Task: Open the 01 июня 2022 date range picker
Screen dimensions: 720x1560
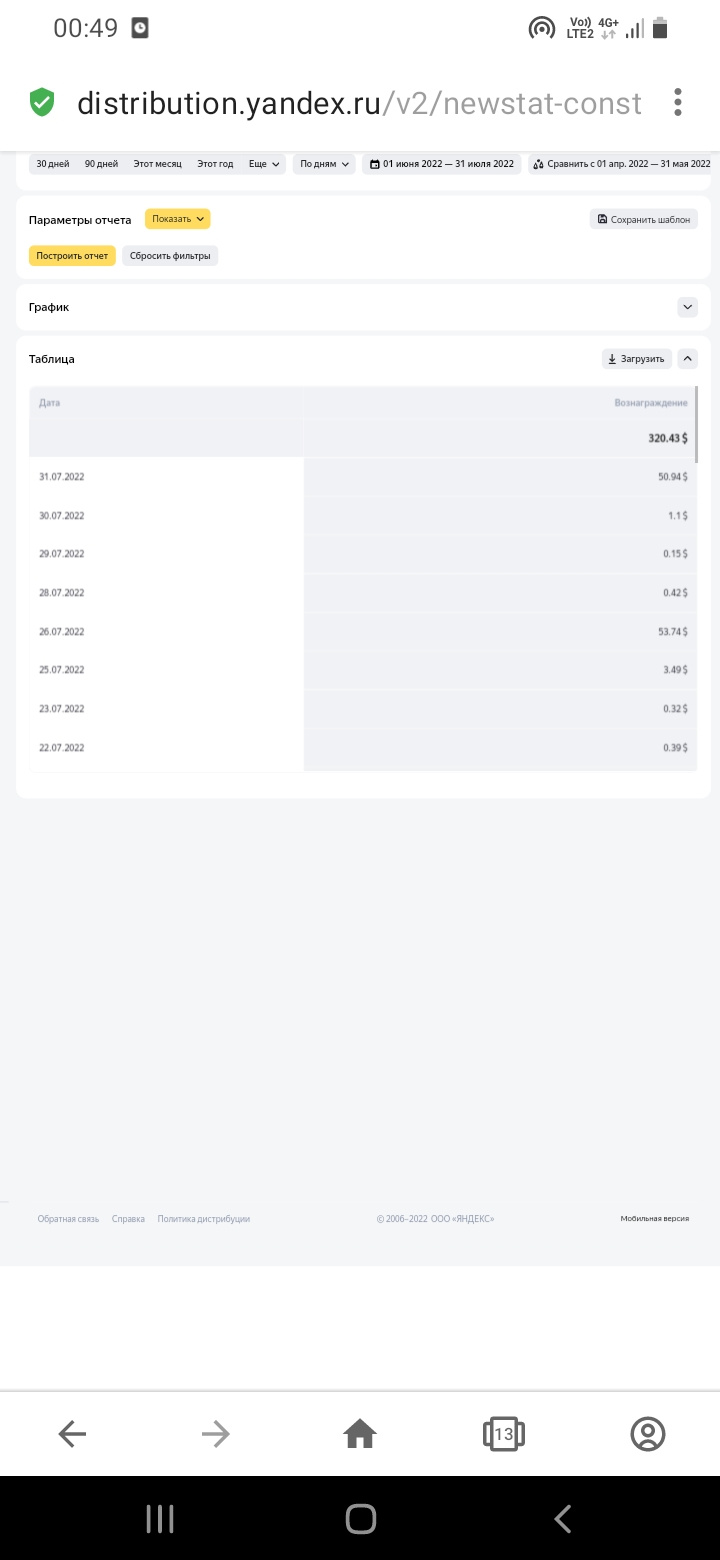Action: click(441, 164)
